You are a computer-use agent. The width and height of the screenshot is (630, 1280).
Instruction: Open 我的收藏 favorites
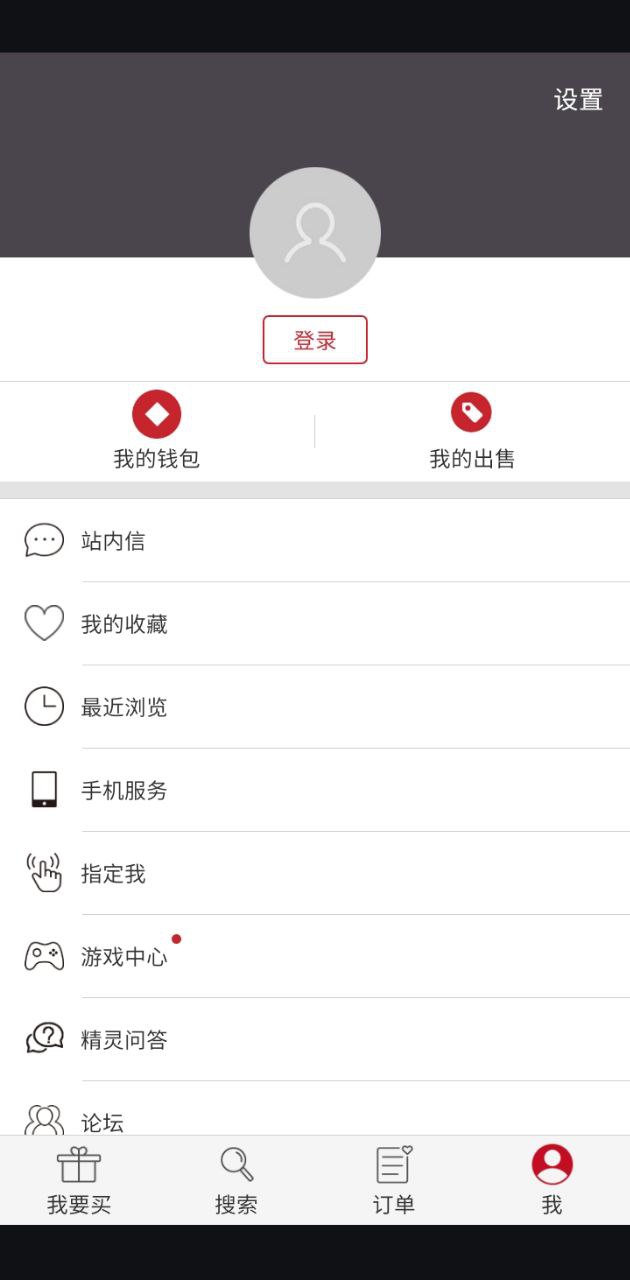(x=315, y=624)
